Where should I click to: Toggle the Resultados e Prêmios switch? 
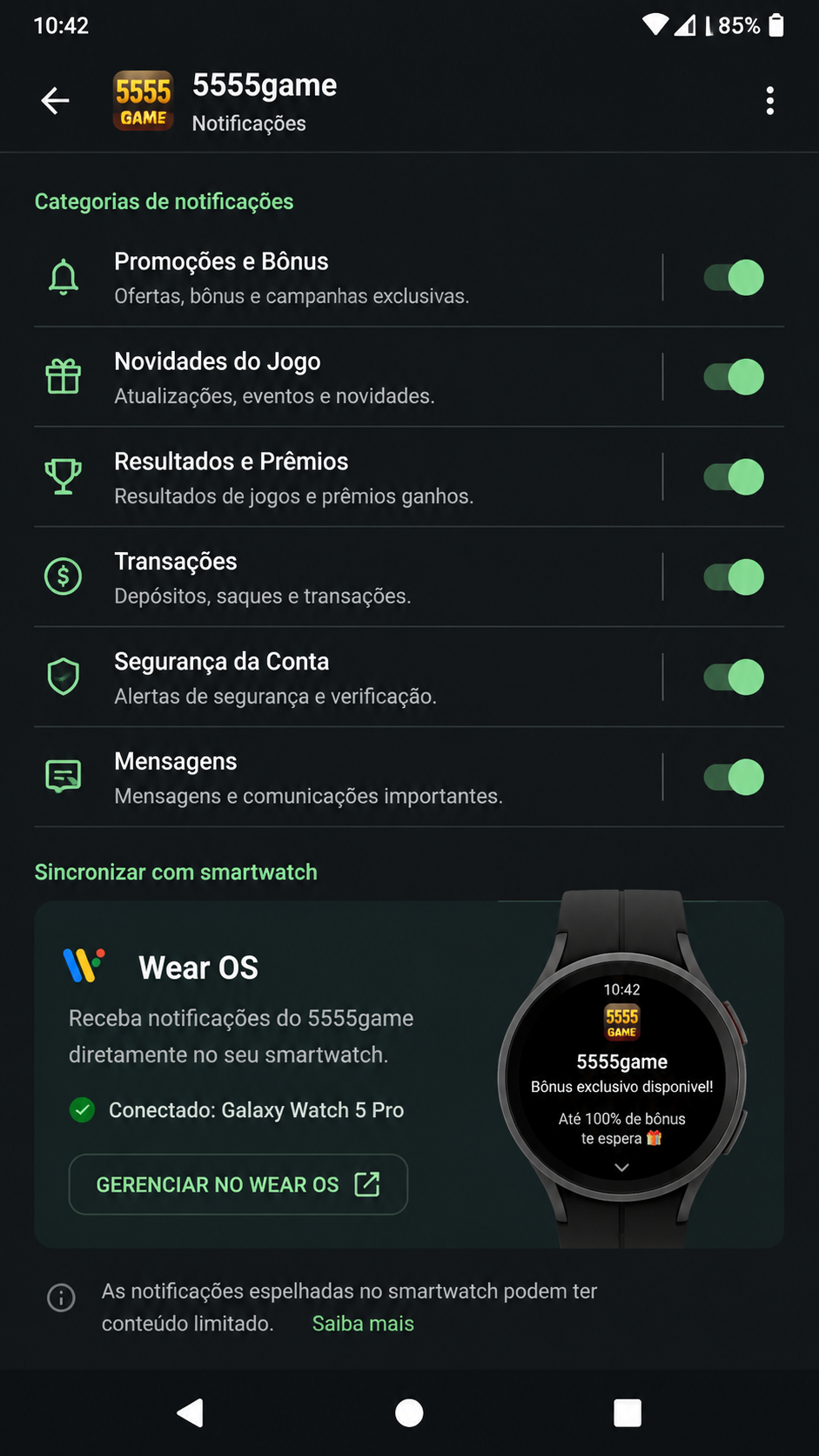[734, 477]
